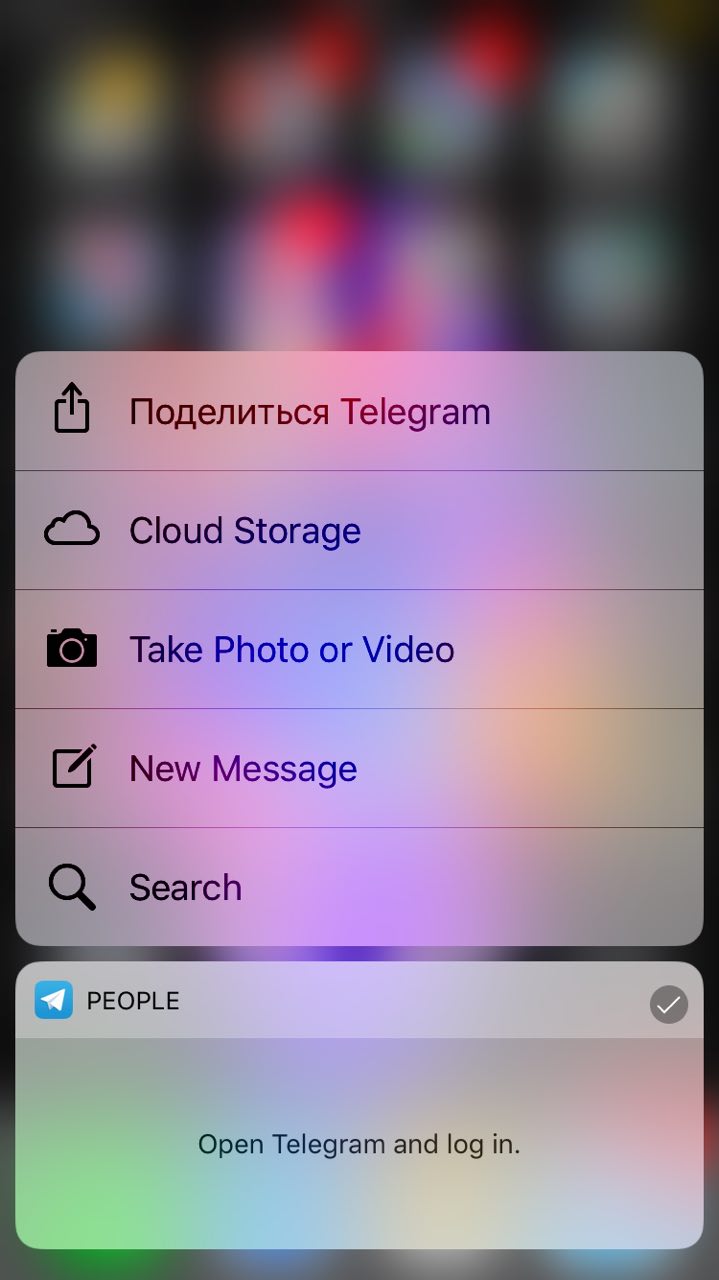Tap the People widget checkmark button
This screenshot has width=719, height=1280.
[x=668, y=1004]
